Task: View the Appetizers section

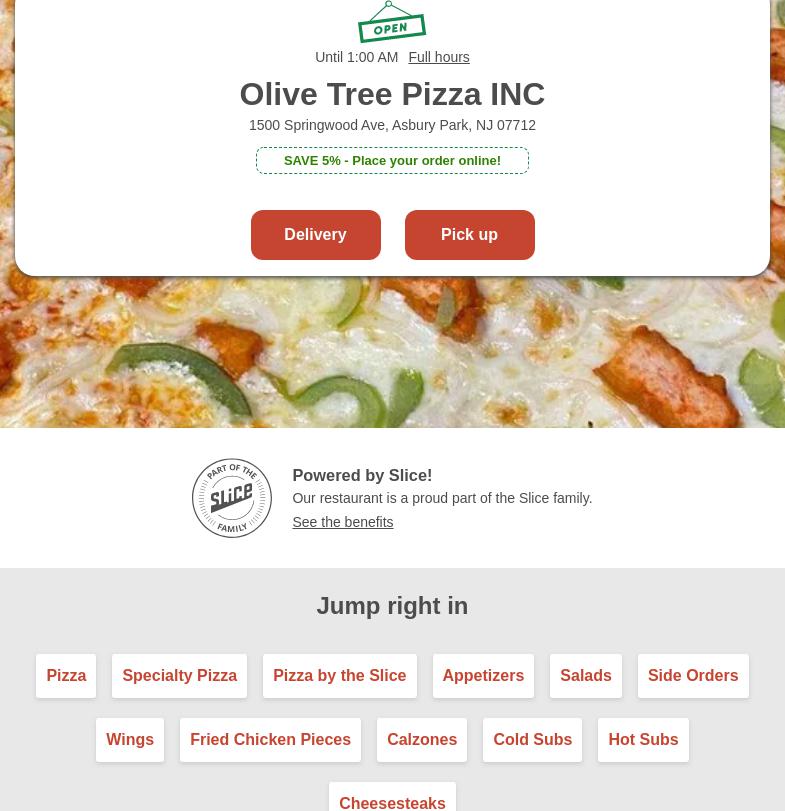Action: [x=483, y=675]
